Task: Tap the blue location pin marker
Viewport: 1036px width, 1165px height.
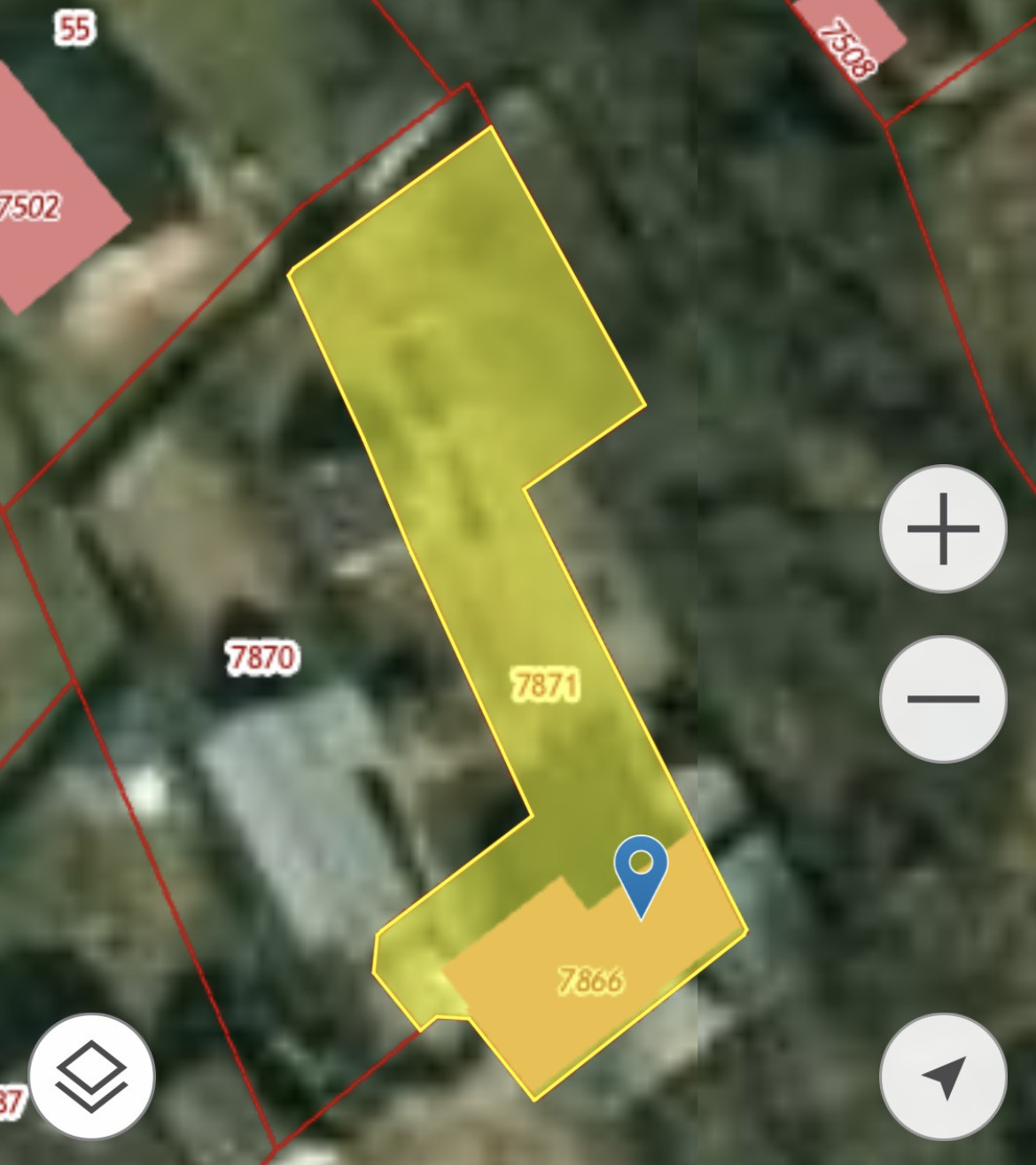Action: tap(641, 868)
